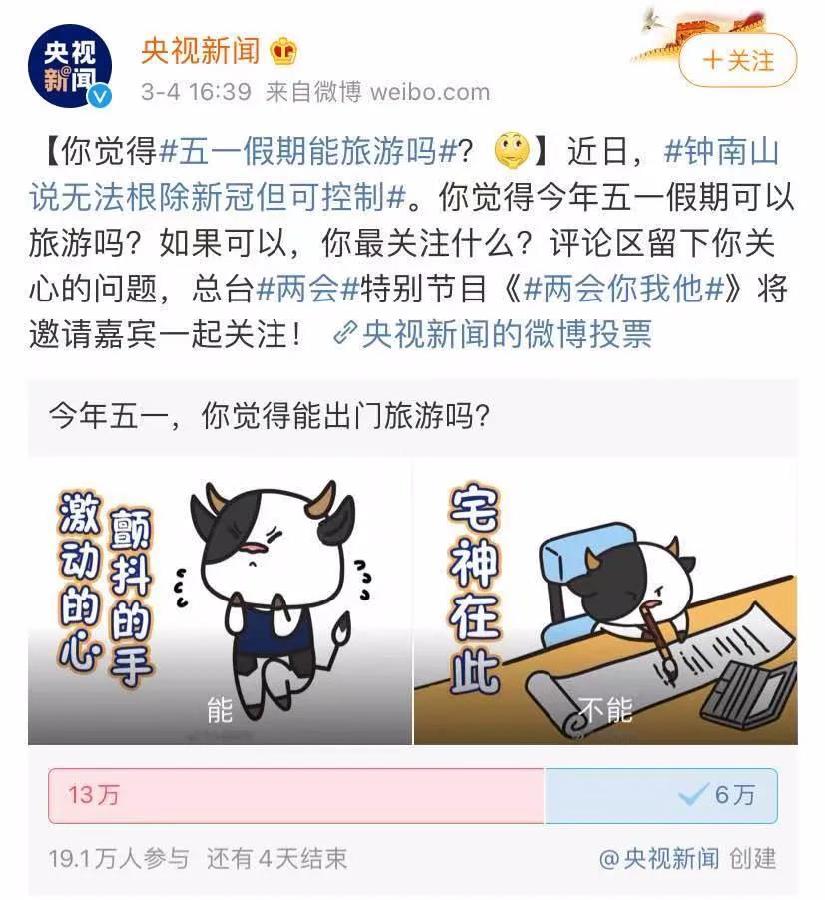Select the 6万 vote result bar

pos(661,795)
